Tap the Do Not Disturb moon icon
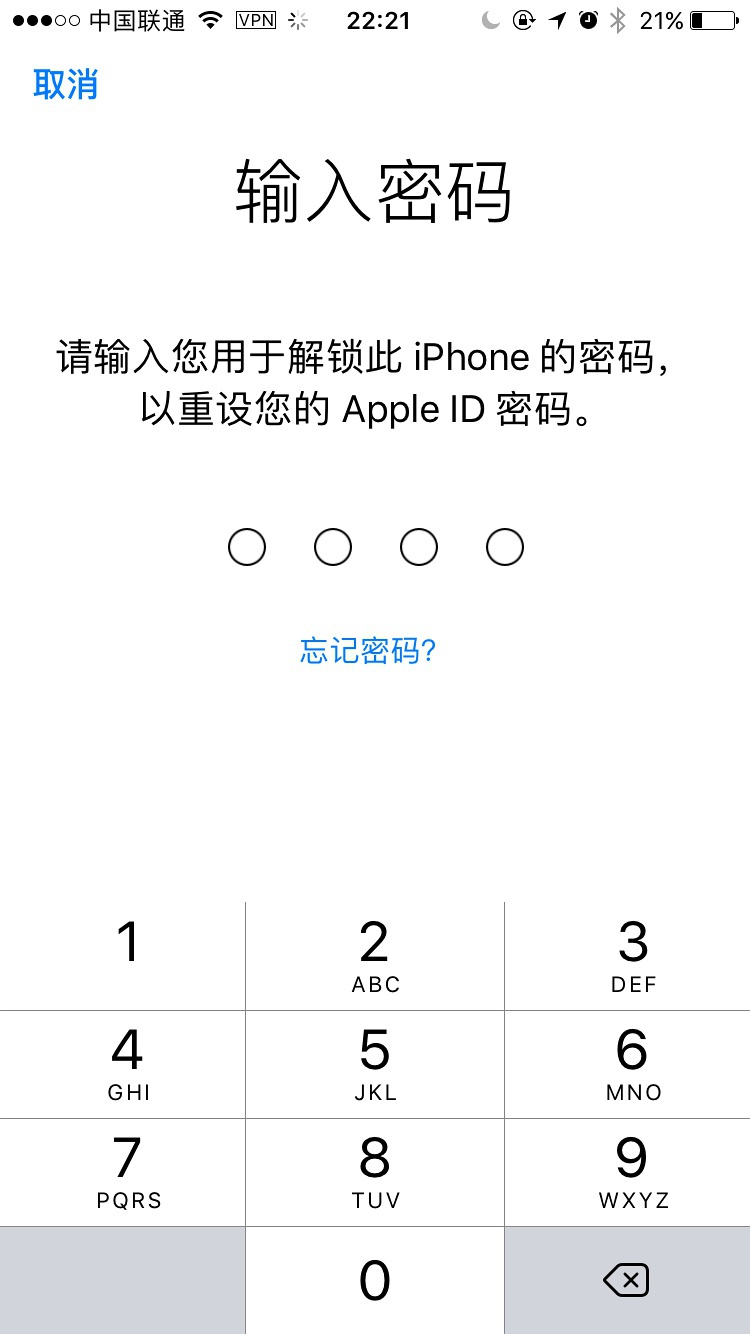 pos(491,18)
